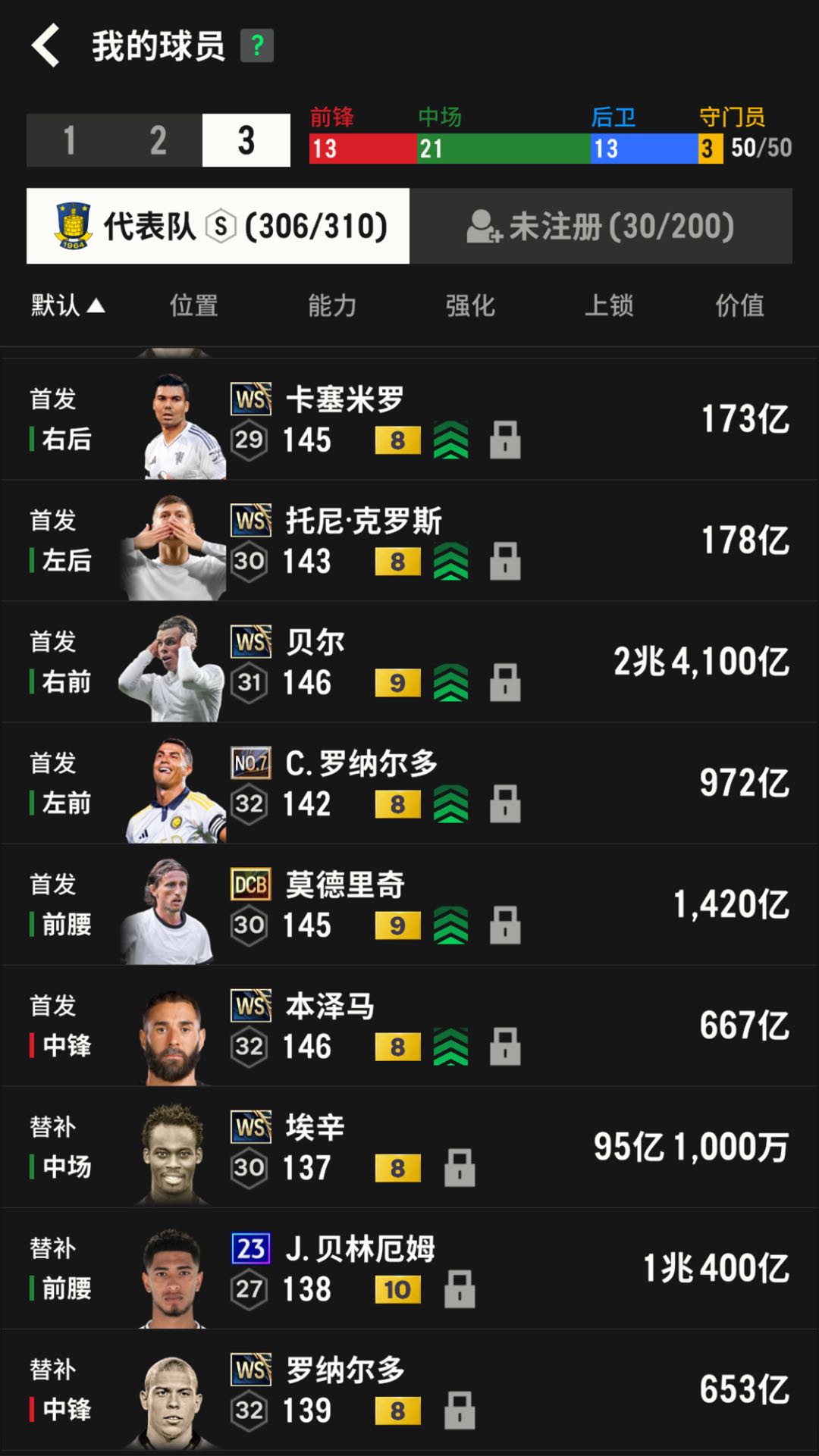
Task: Switch to squad page 2
Action: [158, 140]
